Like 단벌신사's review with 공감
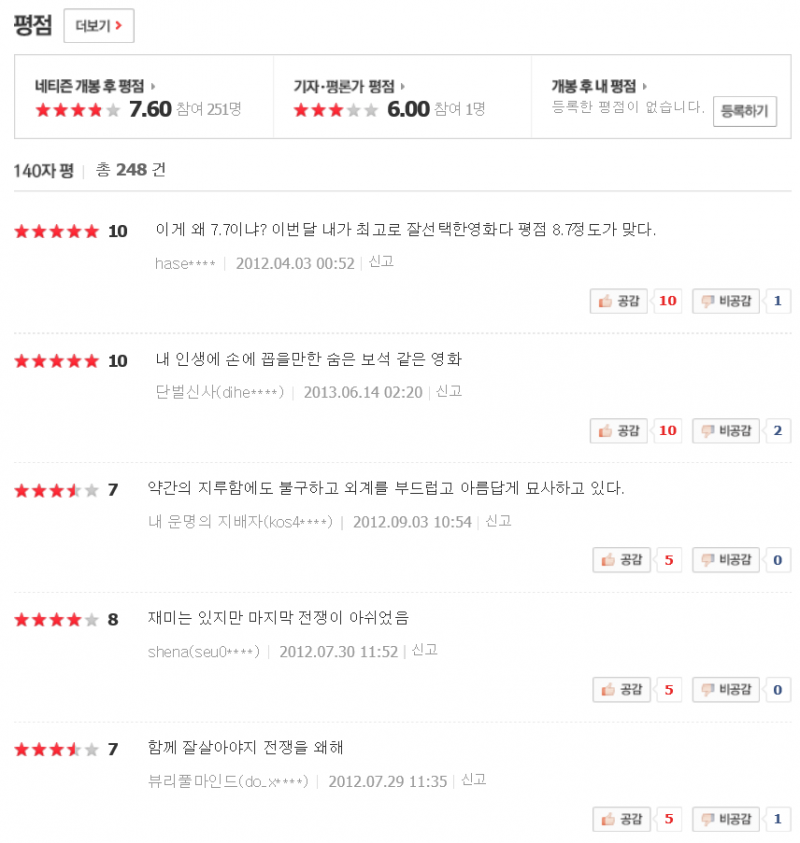 (620, 431)
